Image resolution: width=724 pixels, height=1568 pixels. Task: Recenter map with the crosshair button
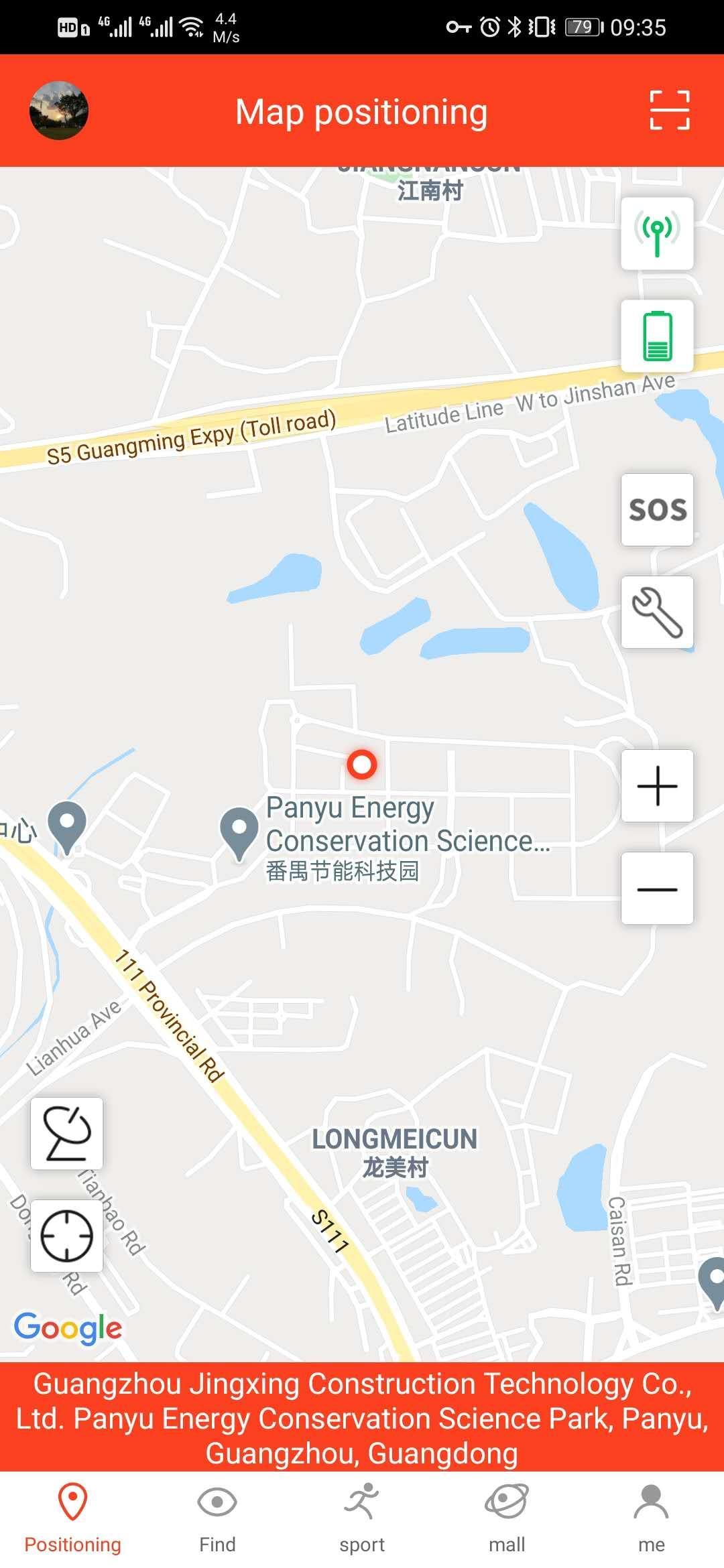(67, 1235)
